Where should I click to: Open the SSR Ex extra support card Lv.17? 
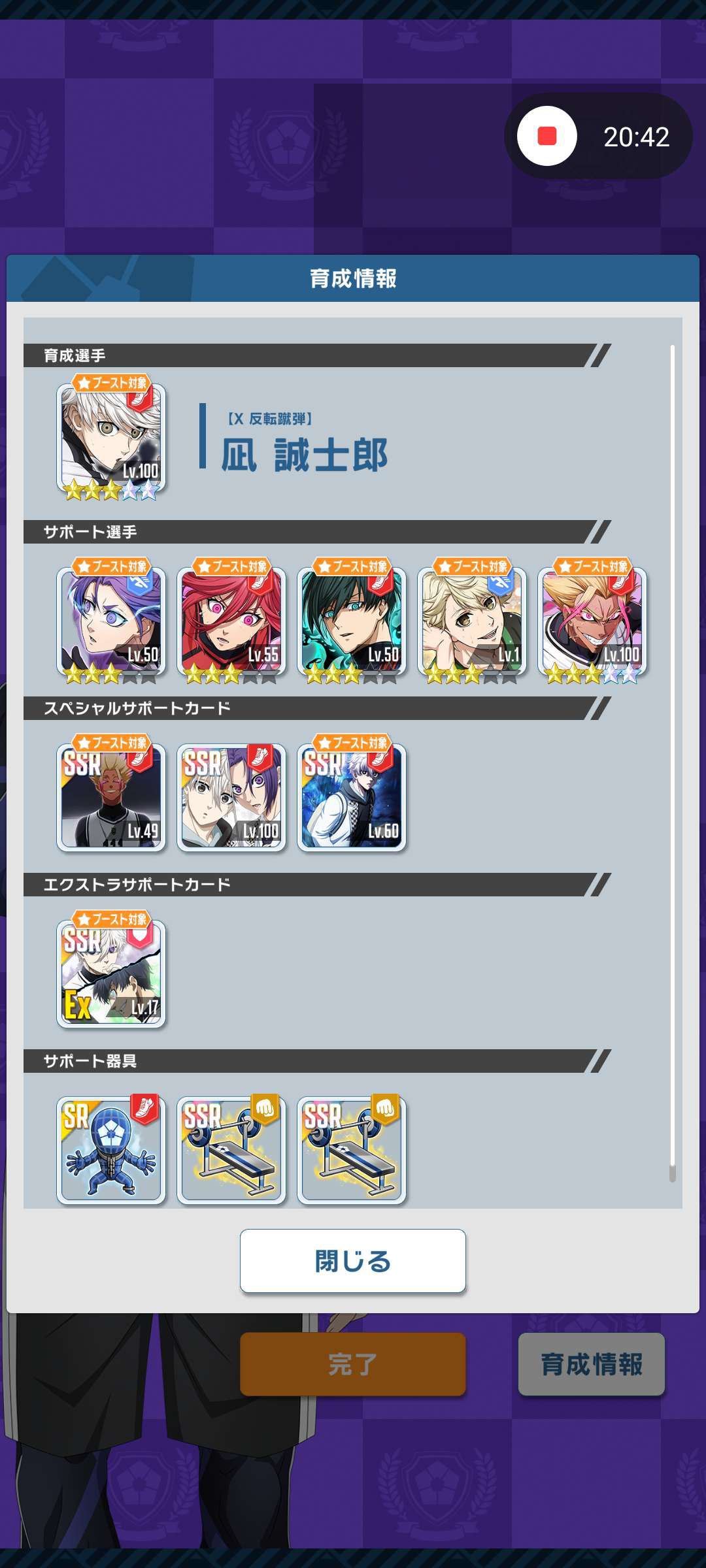click(x=111, y=974)
